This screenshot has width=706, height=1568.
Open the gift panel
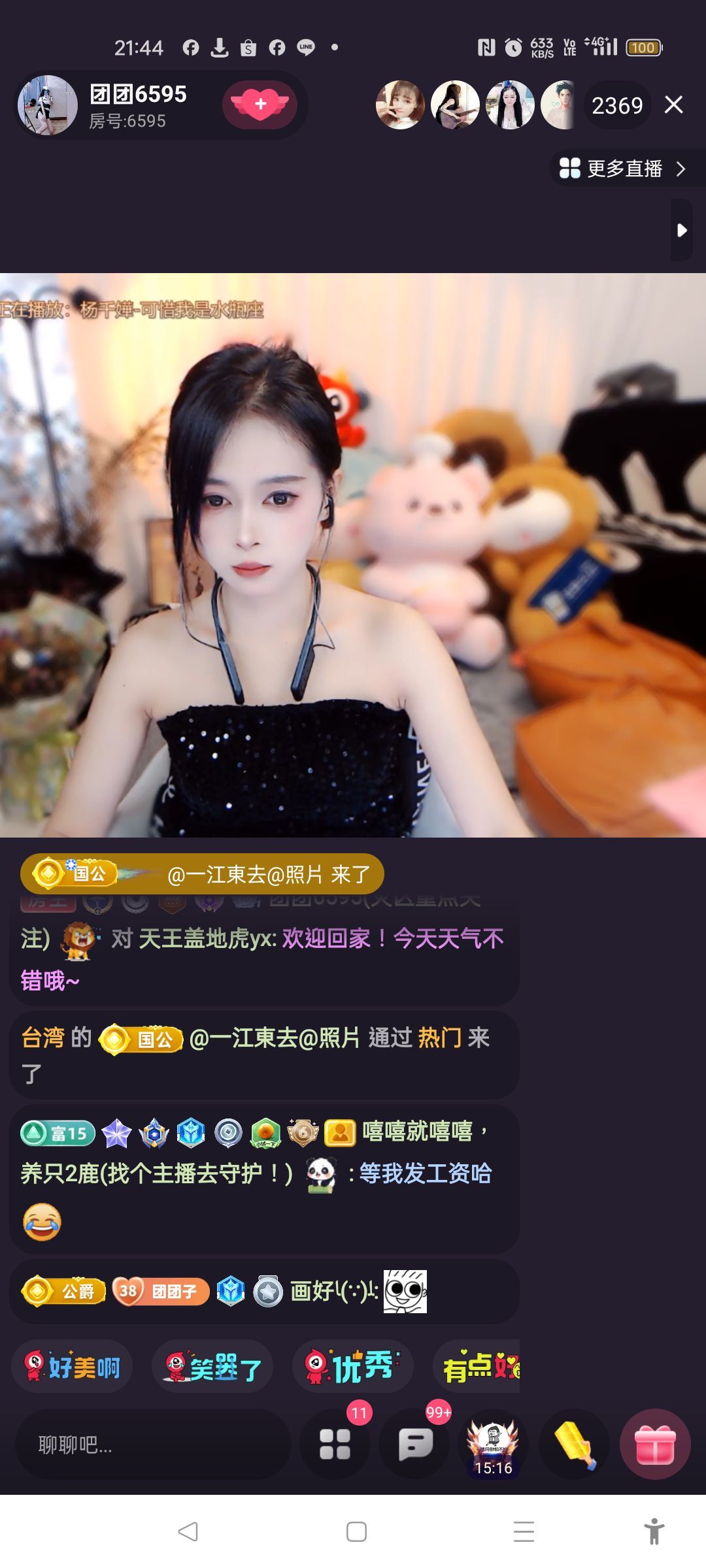coord(655,1445)
